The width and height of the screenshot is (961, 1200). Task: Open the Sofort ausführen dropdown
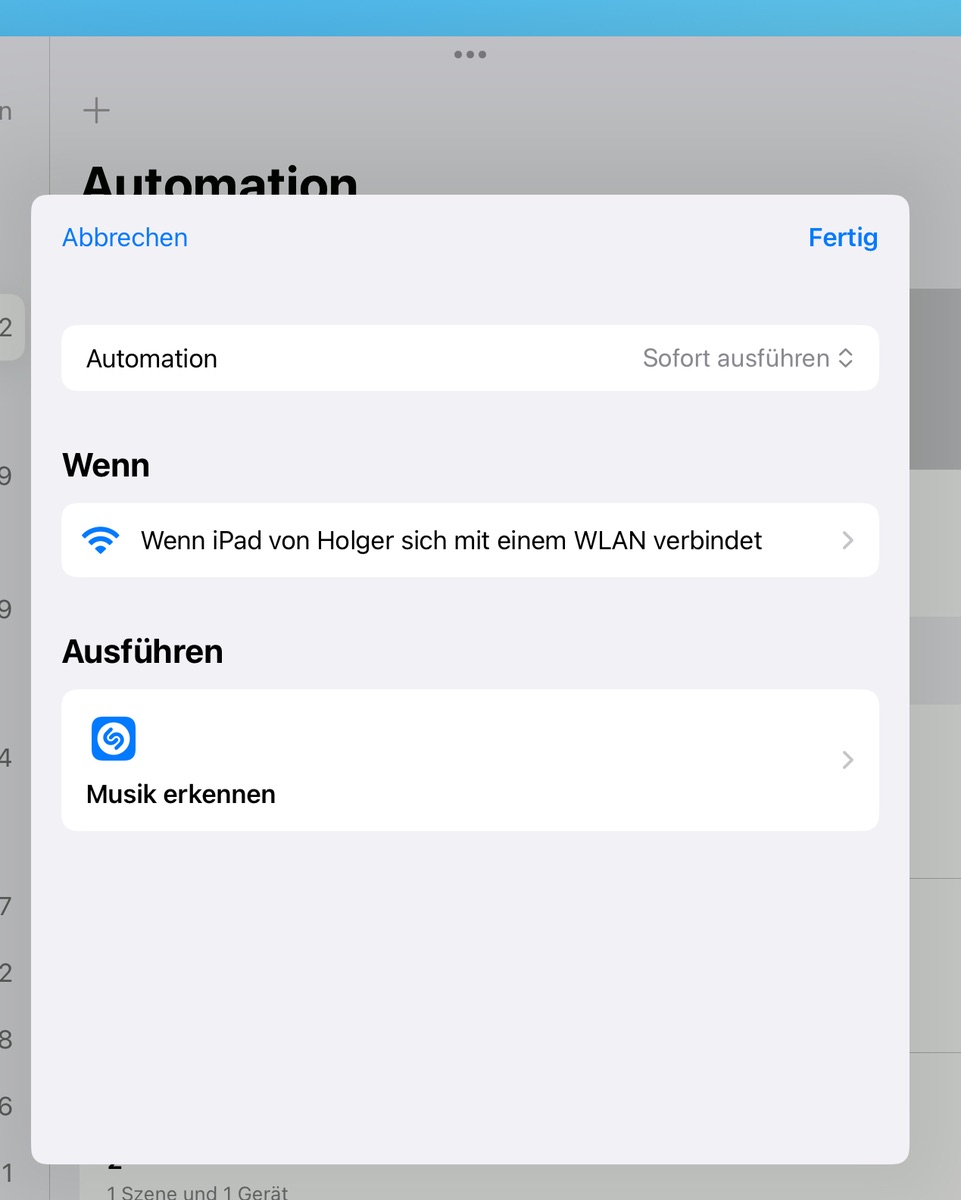click(747, 358)
